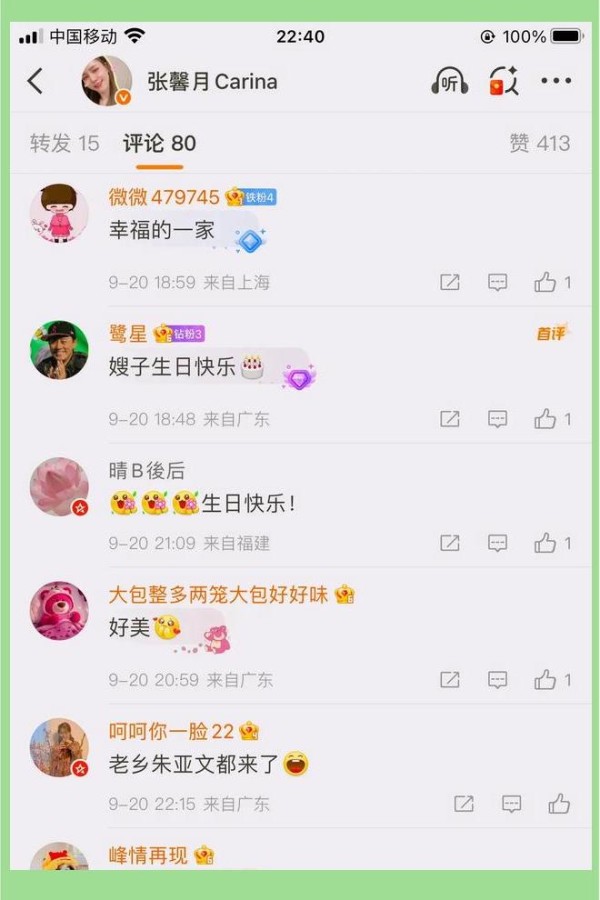600x900 pixels.
Task: Open 张馨月 Carina's profile avatar
Action: click(x=107, y=81)
